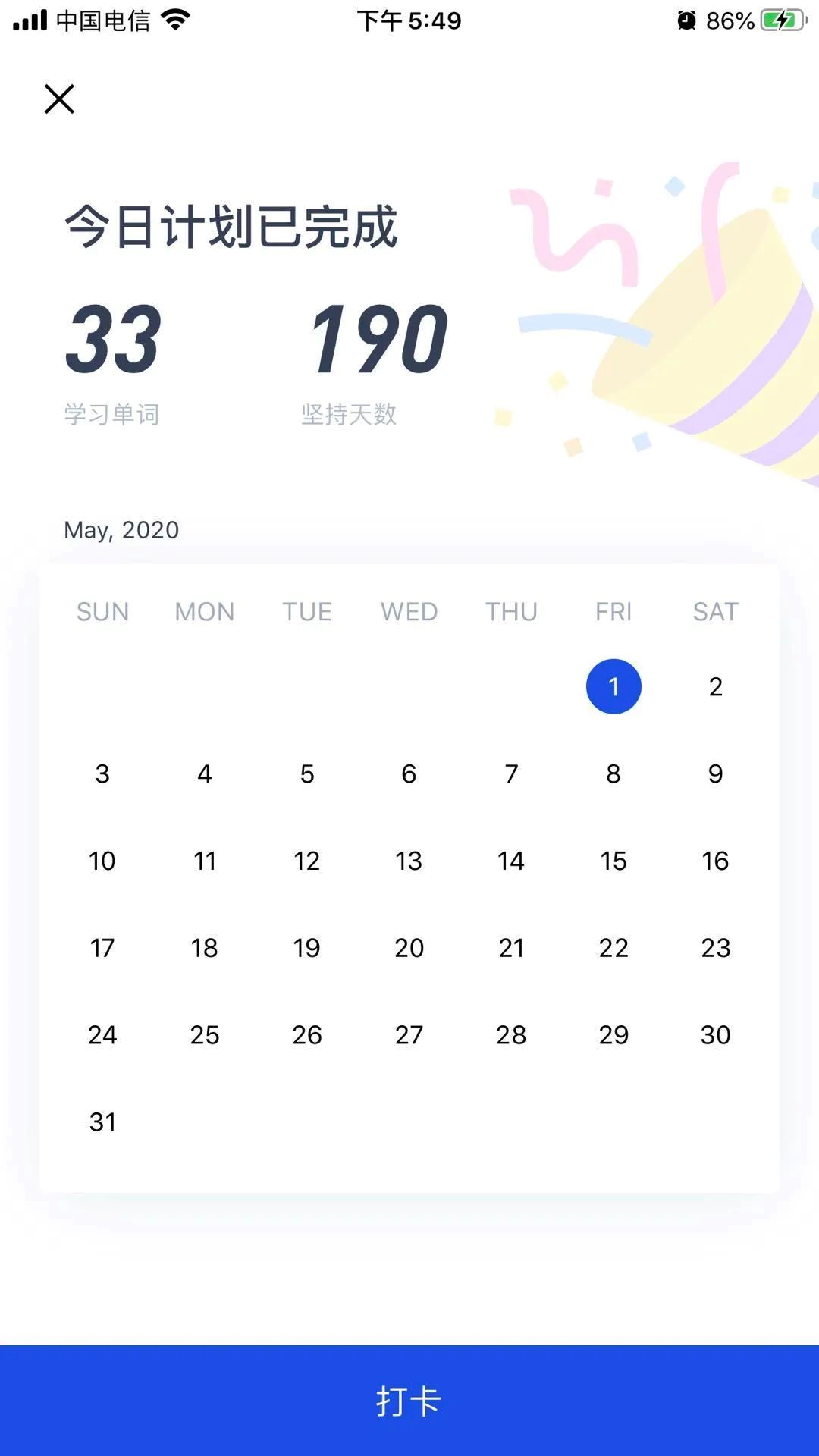The width and height of the screenshot is (819, 1456).
Task: Select May 1 on the calendar
Action: coord(613,687)
